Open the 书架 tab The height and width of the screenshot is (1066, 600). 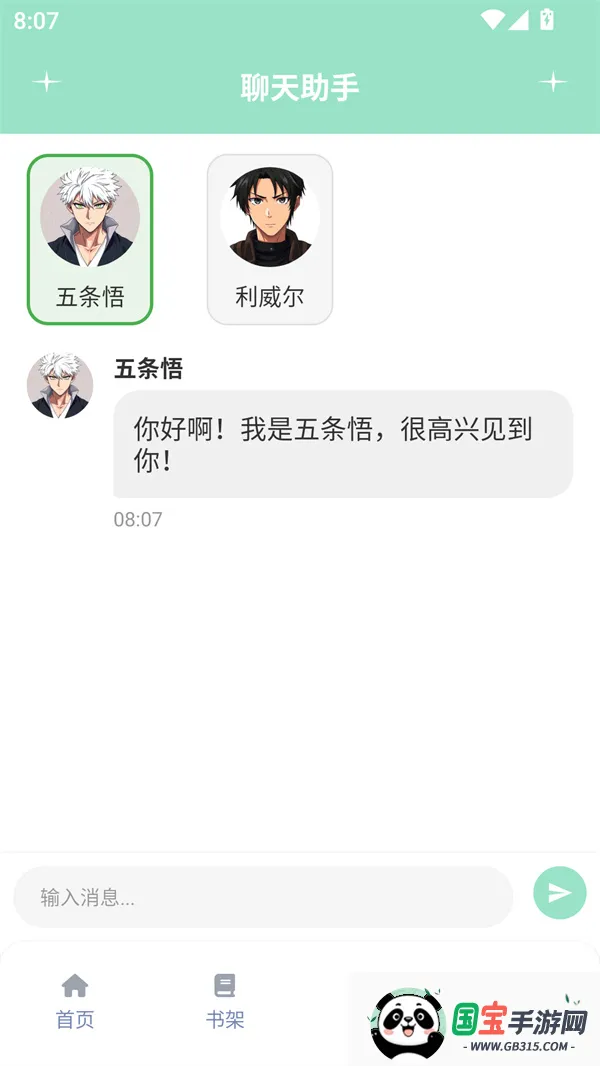(225, 1001)
